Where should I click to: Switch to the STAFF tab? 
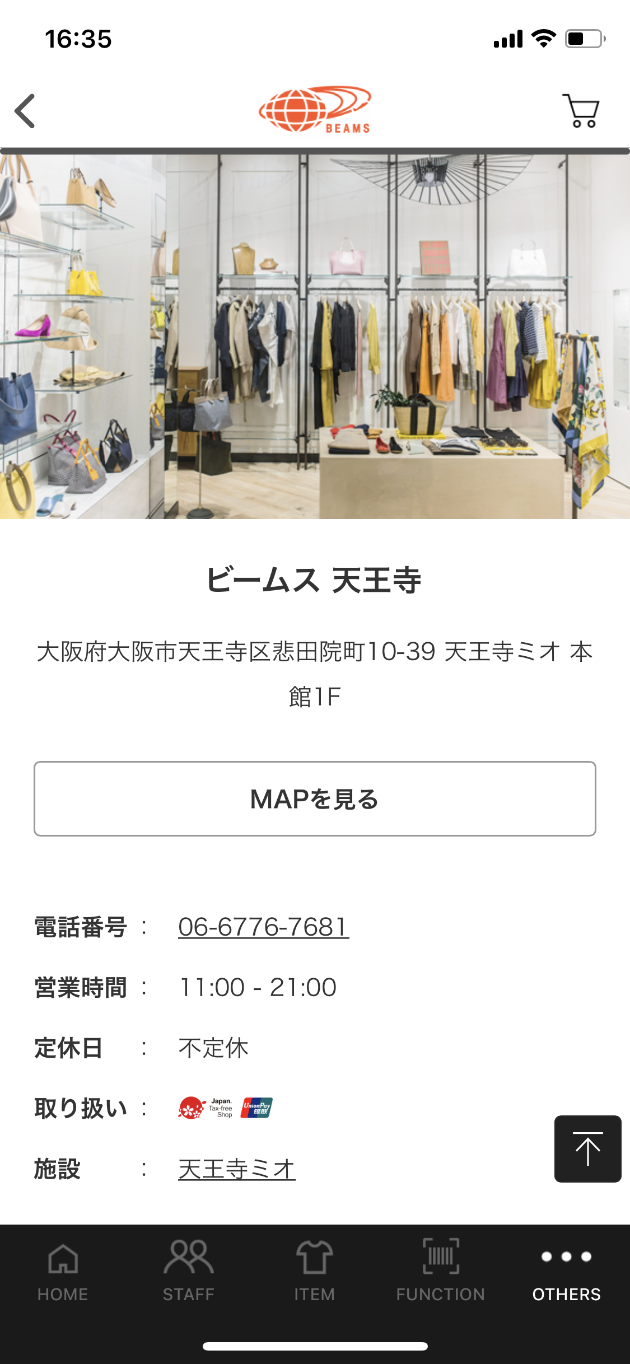pyautogui.click(x=189, y=1271)
